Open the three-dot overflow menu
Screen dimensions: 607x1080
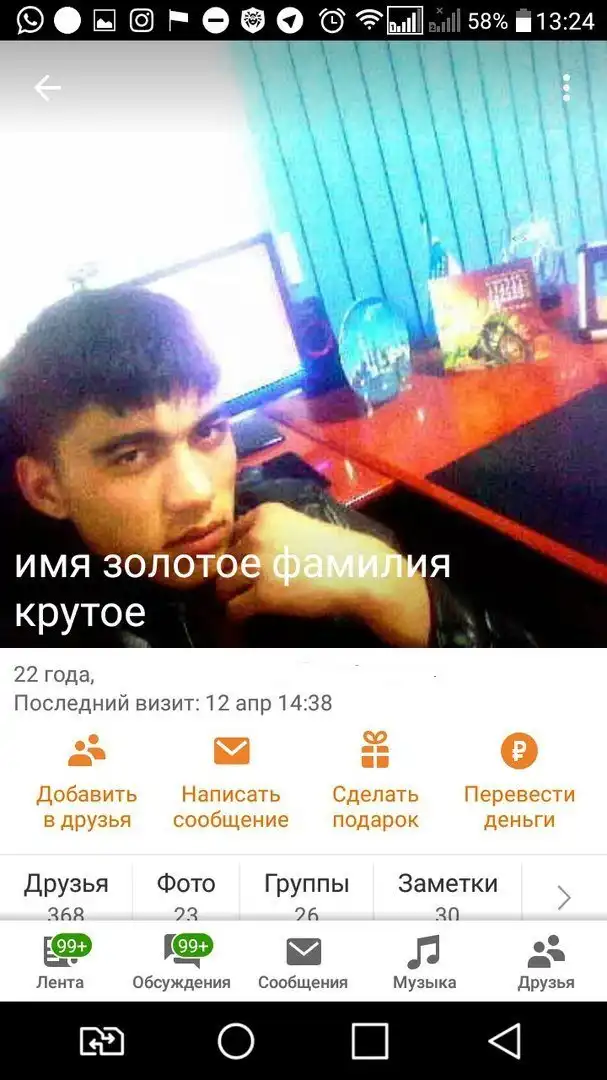coord(566,88)
